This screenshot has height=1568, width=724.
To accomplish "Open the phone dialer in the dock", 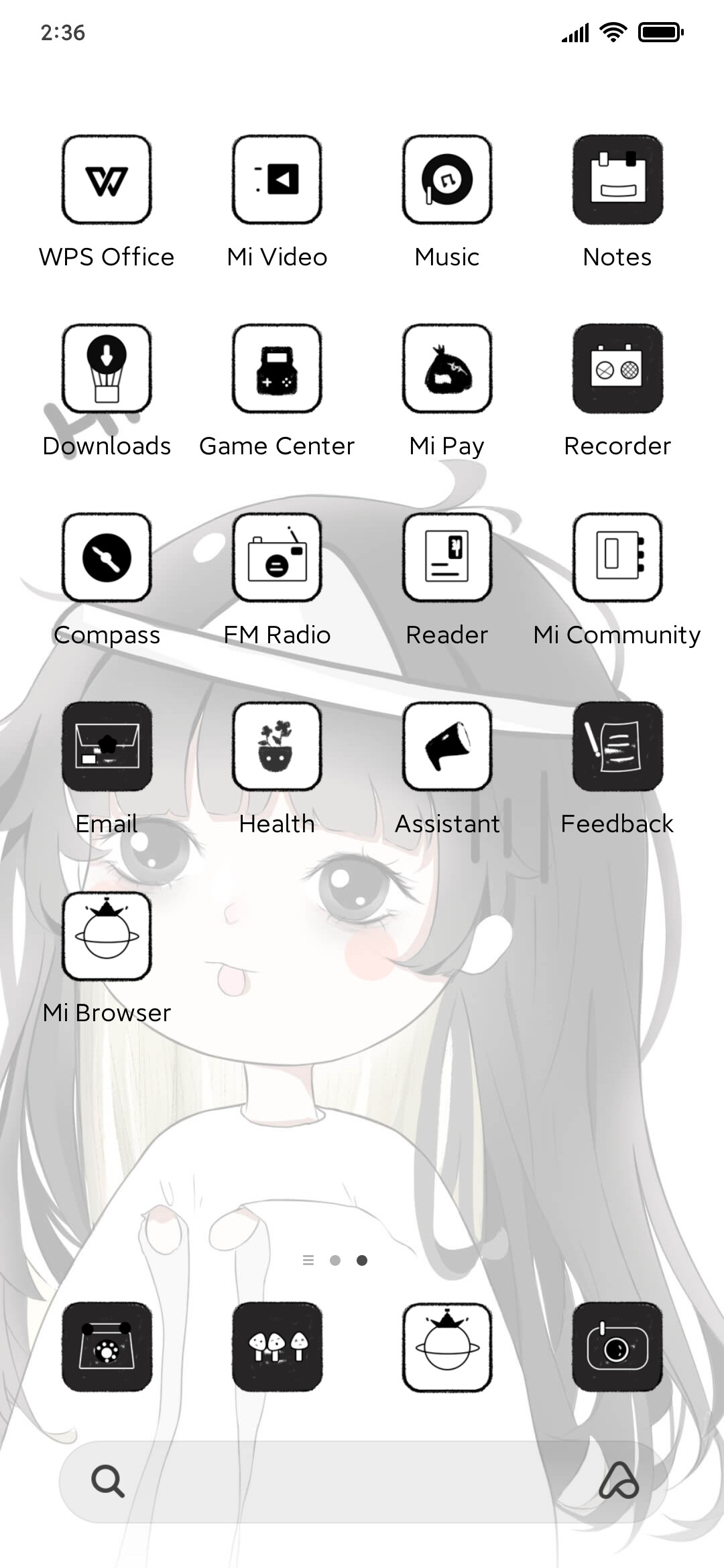I will coord(107,1347).
